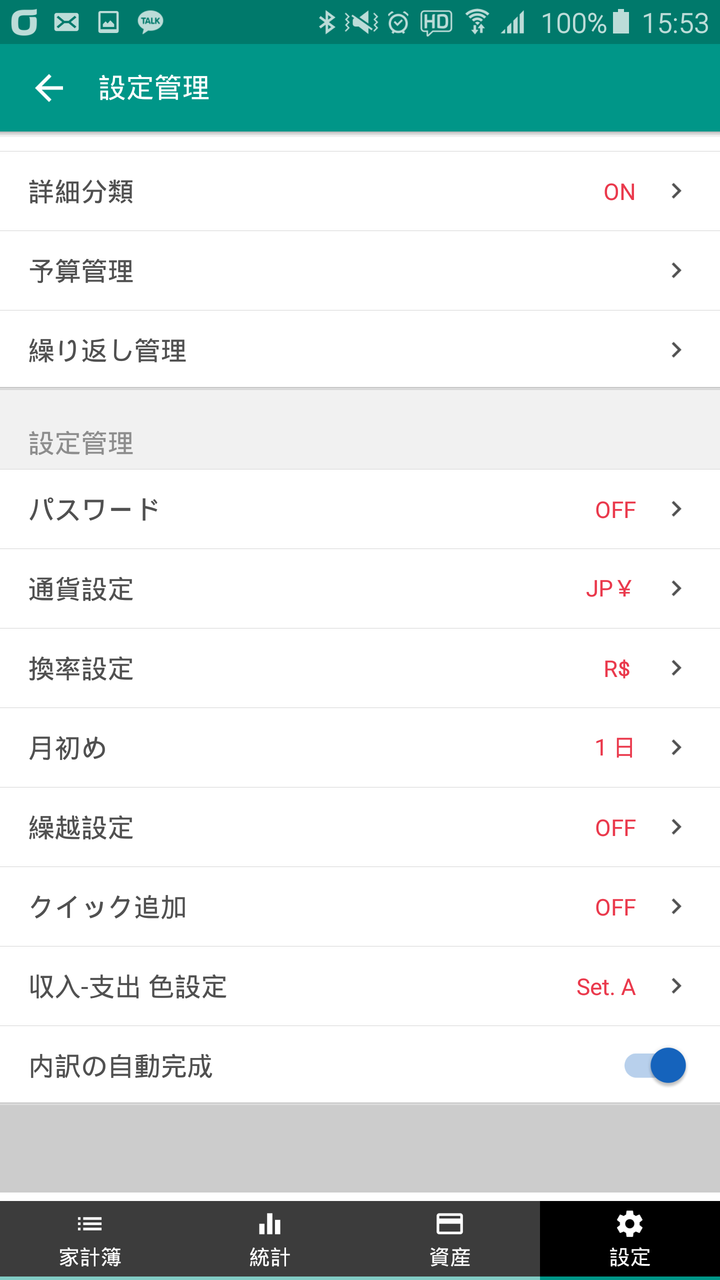This screenshot has height=1280, width=720.
Task: Open the パスワード setting
Action: (360, 509)
